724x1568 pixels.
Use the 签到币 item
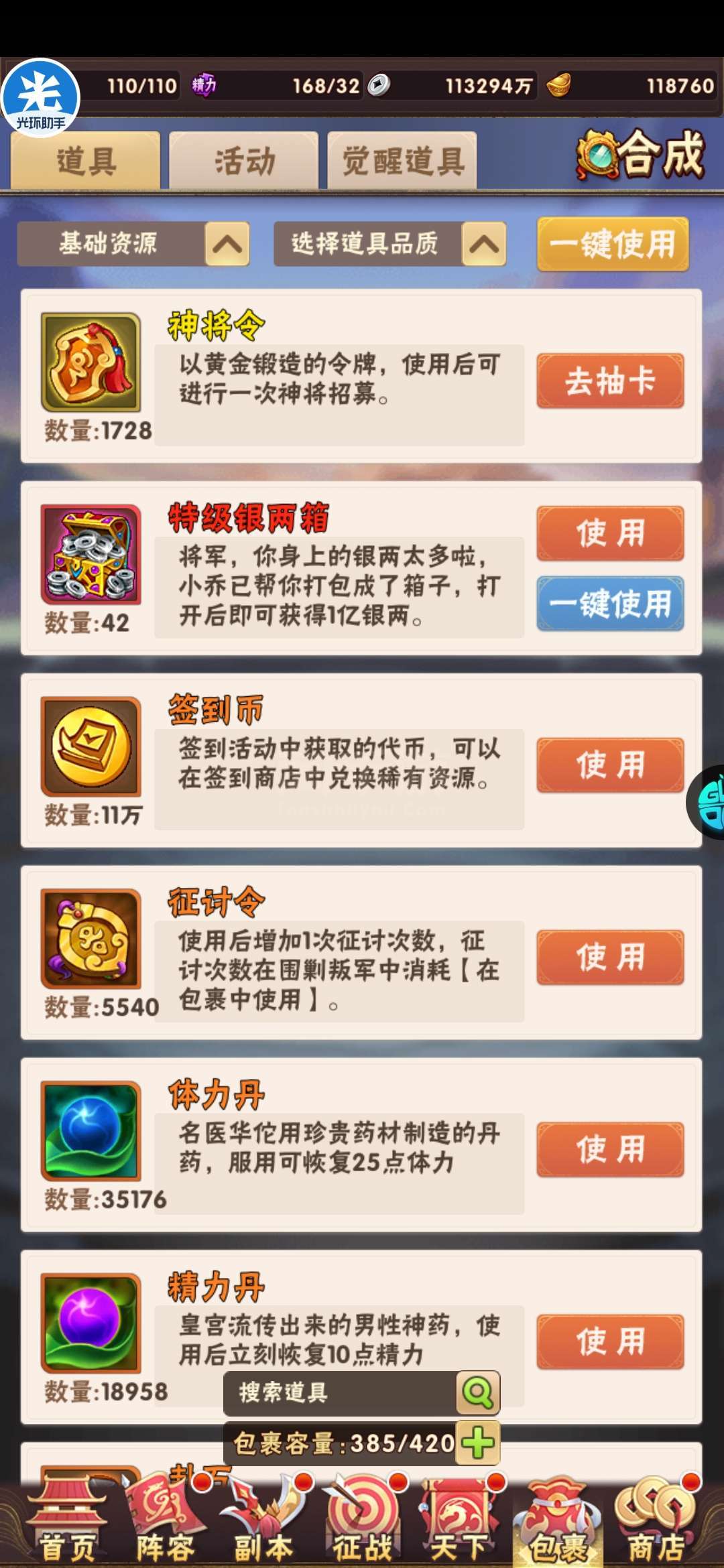(610, 765)
